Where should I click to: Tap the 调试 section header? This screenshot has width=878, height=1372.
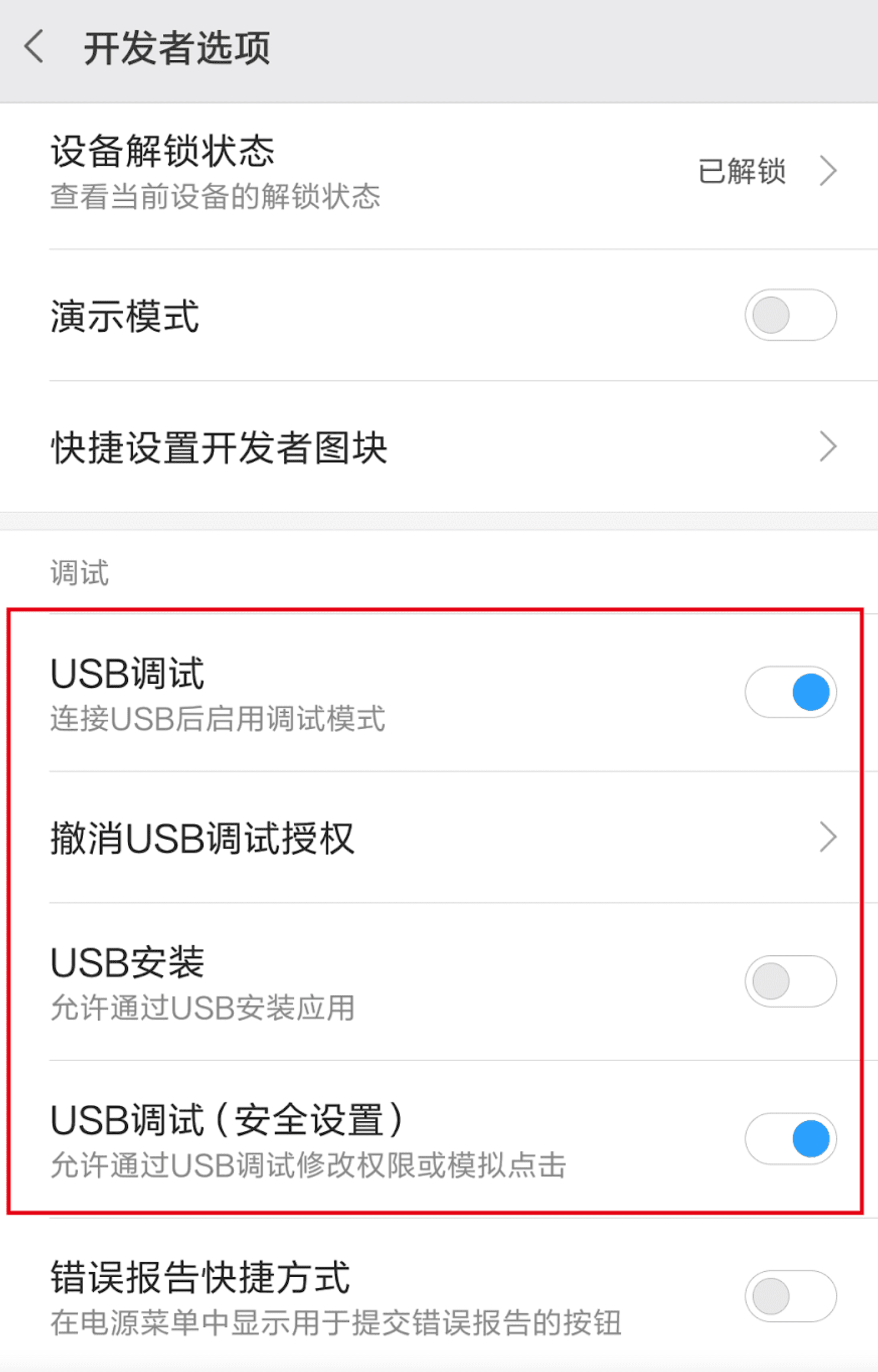[78, 573]
